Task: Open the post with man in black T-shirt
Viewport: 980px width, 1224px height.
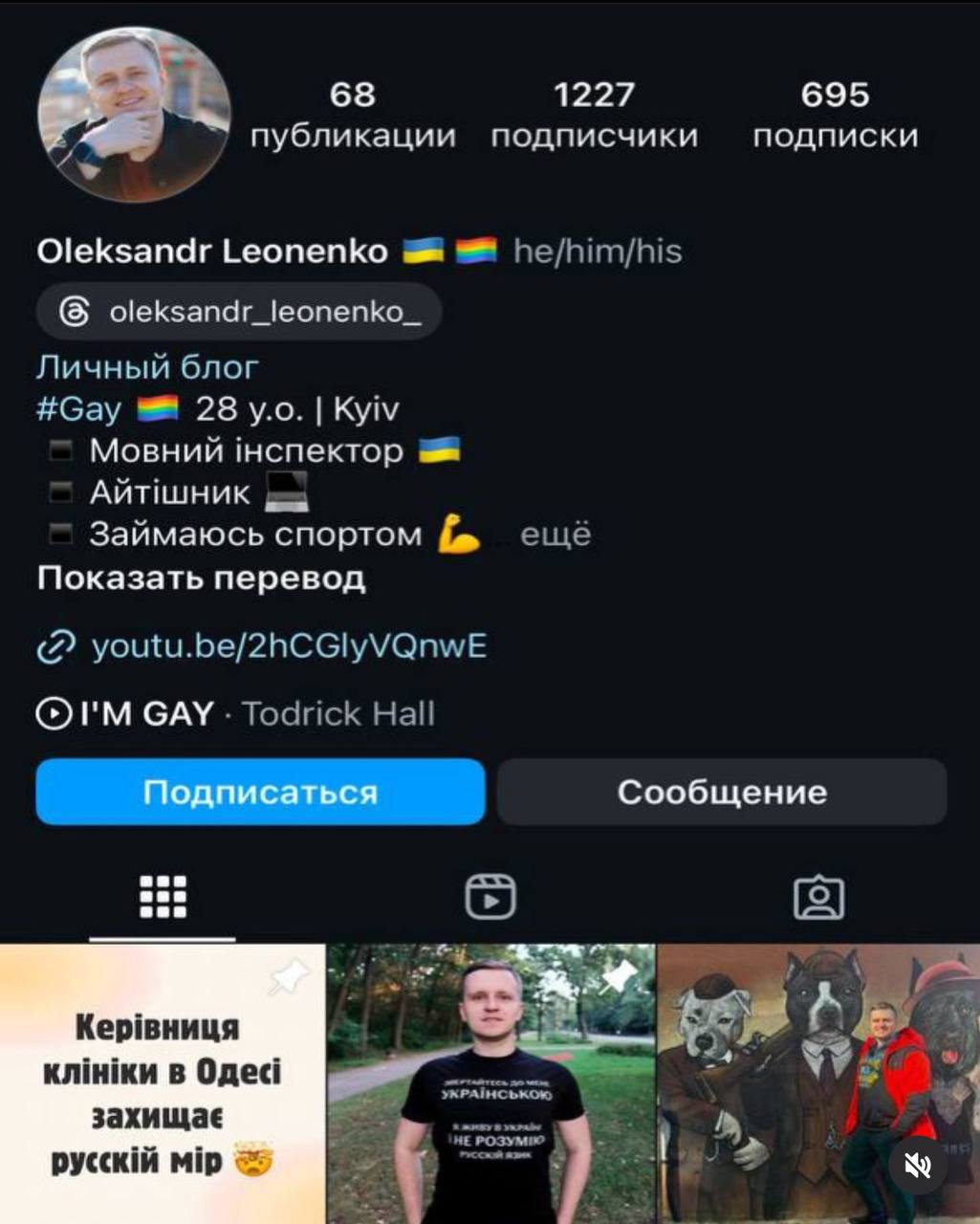Action: (490, 1085)
